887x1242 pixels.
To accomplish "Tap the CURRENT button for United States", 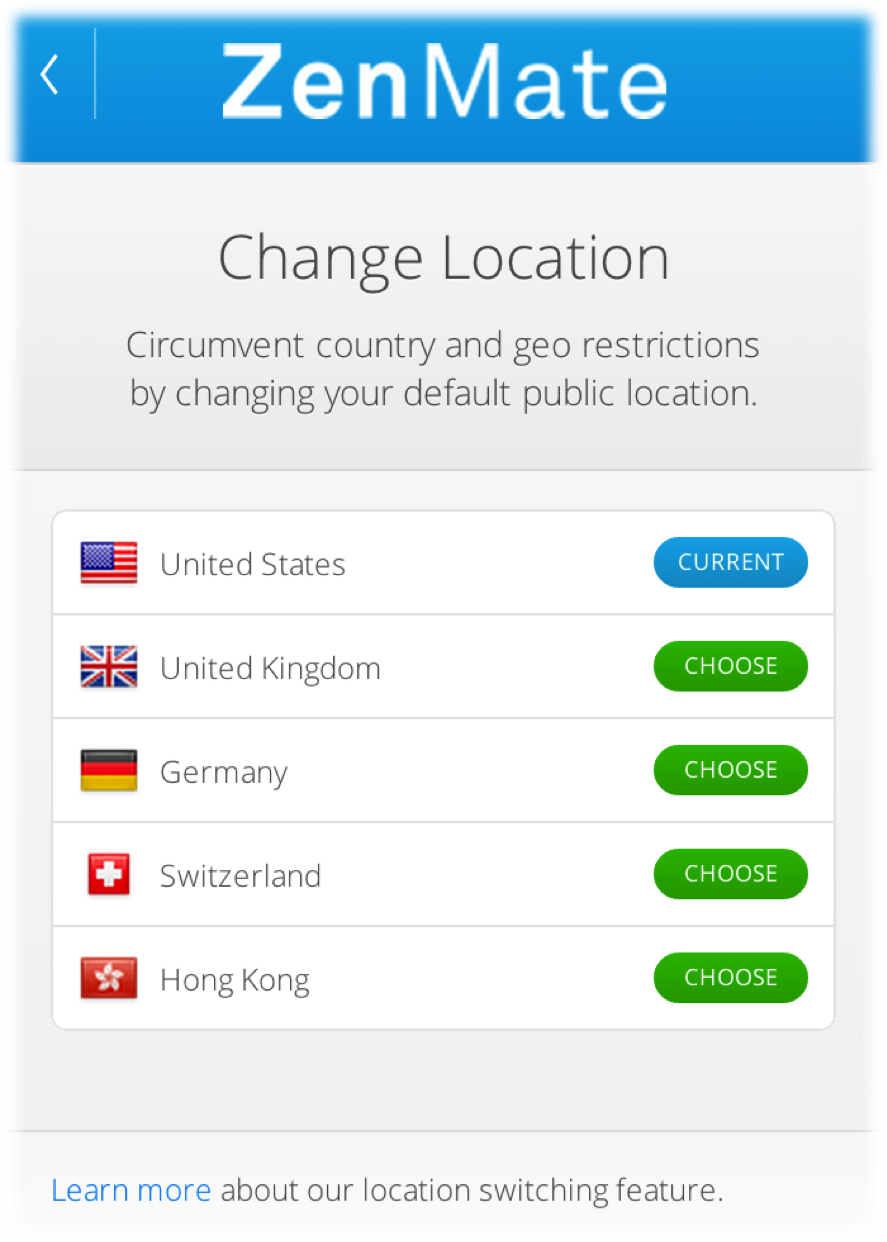I will coord(730,562).
